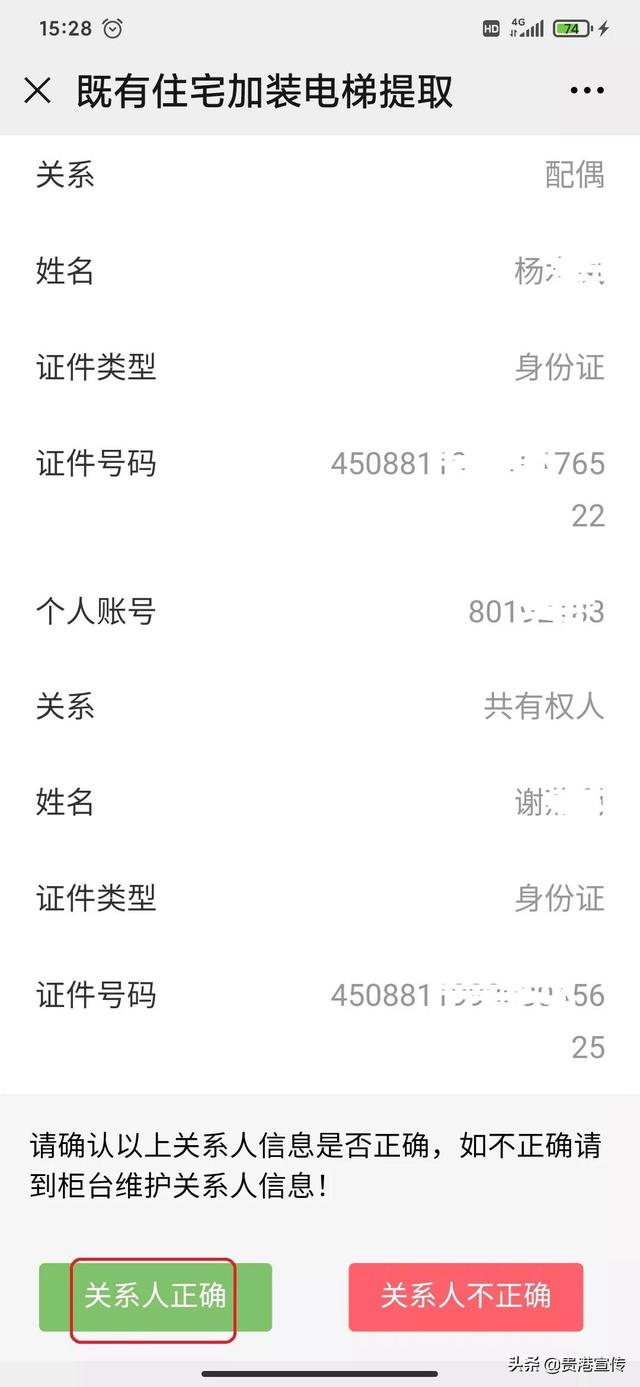Screen dimensions: 640x1387
Task: Open the three-dot more options menu
Action: click(x=587, y=91)
